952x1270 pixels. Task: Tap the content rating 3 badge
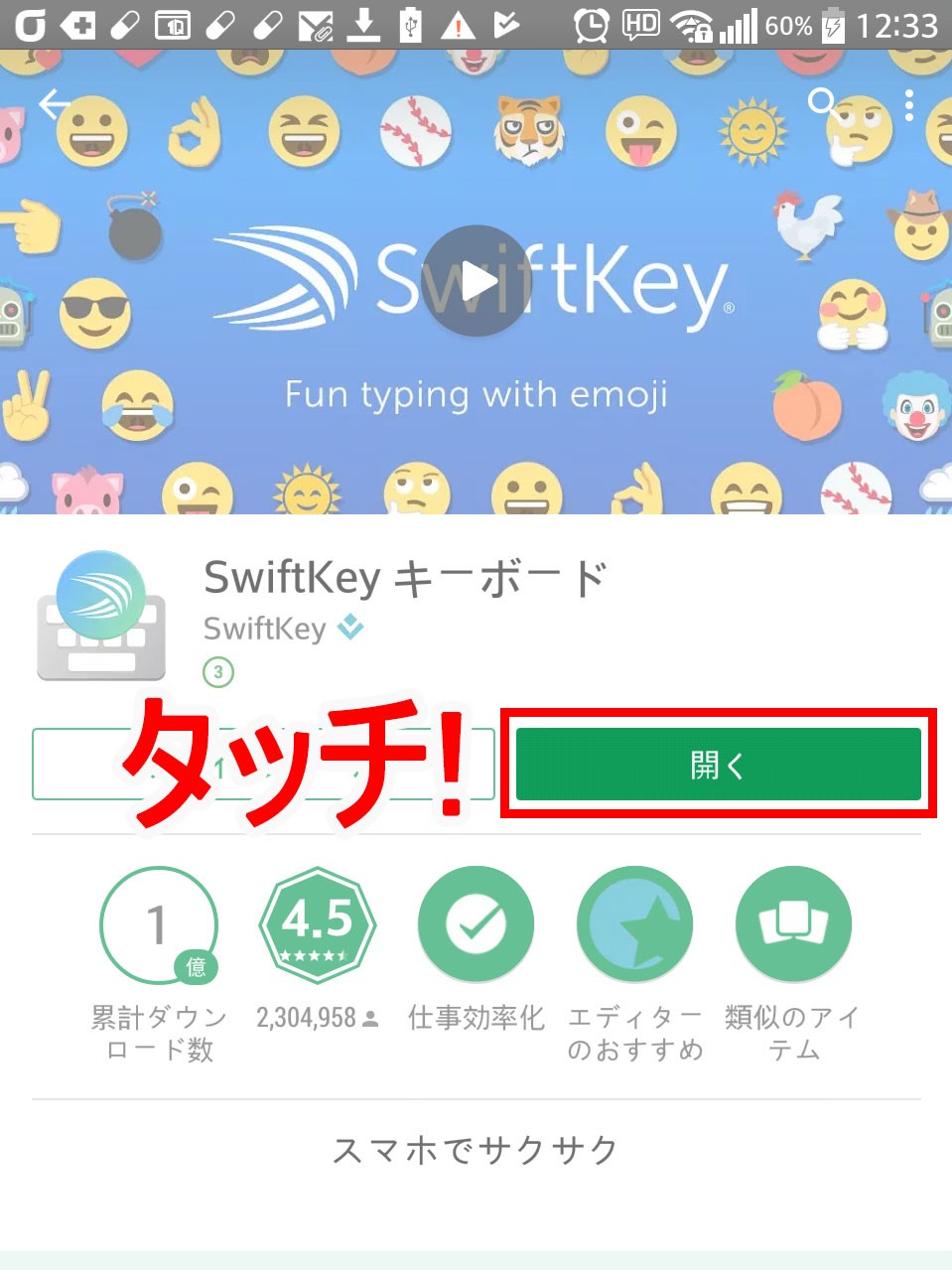(x=218, y=672)
